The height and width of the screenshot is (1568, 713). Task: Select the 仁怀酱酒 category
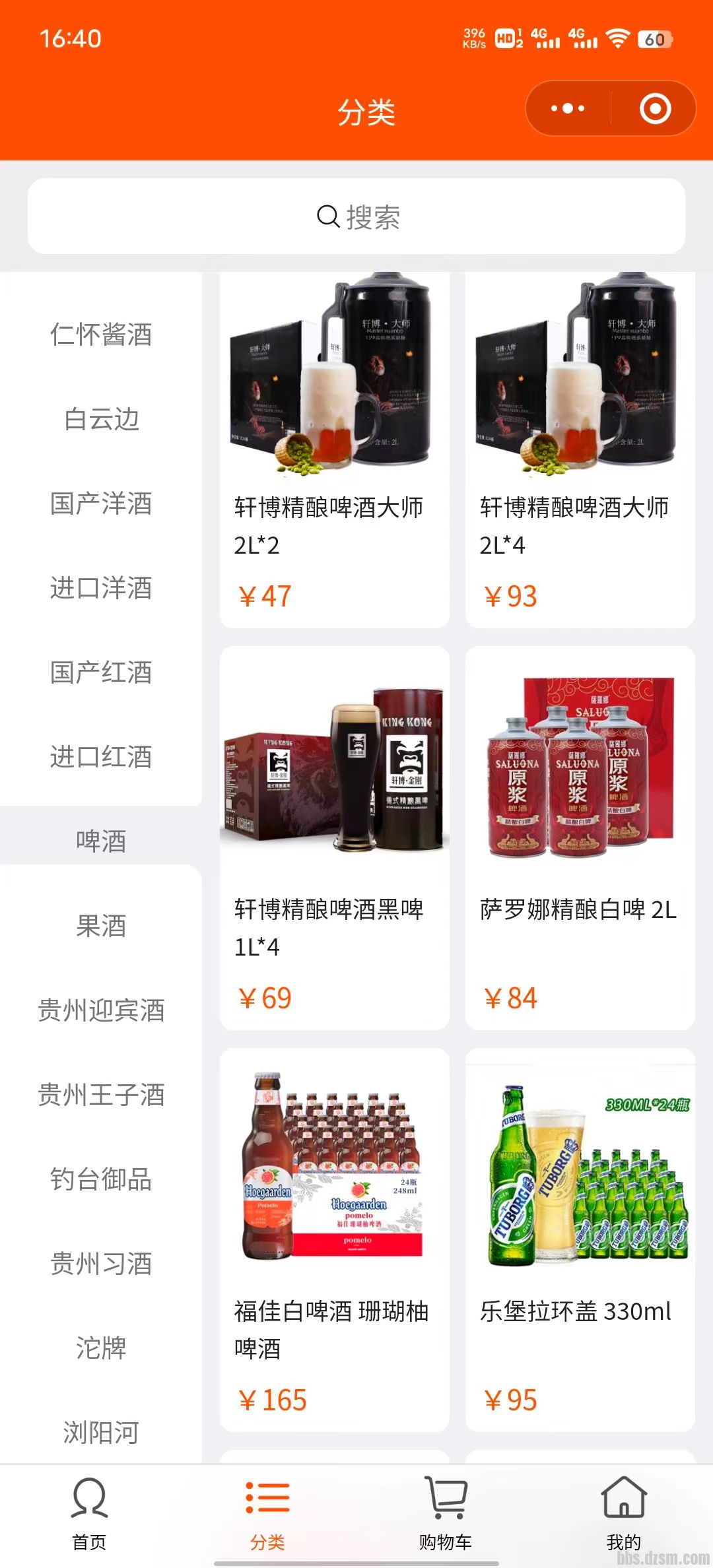(x=101, y=335)
